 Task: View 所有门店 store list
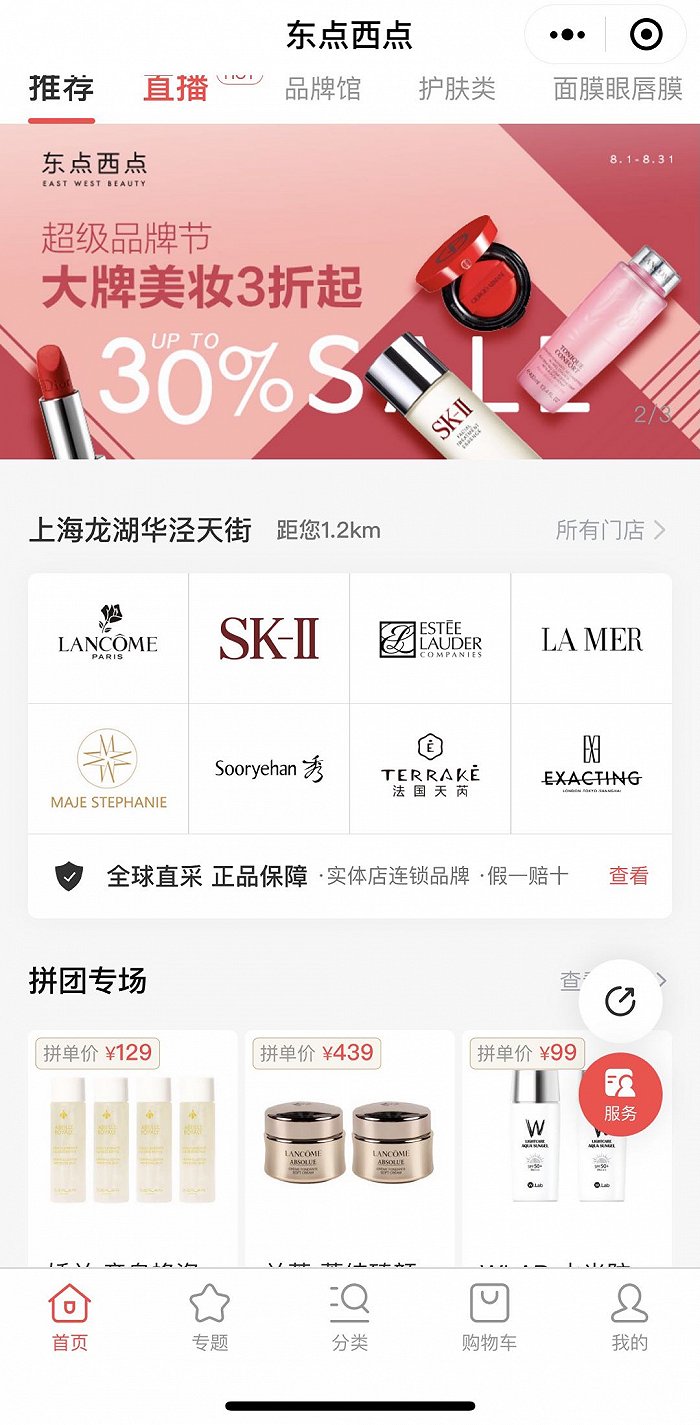[610, 530]
